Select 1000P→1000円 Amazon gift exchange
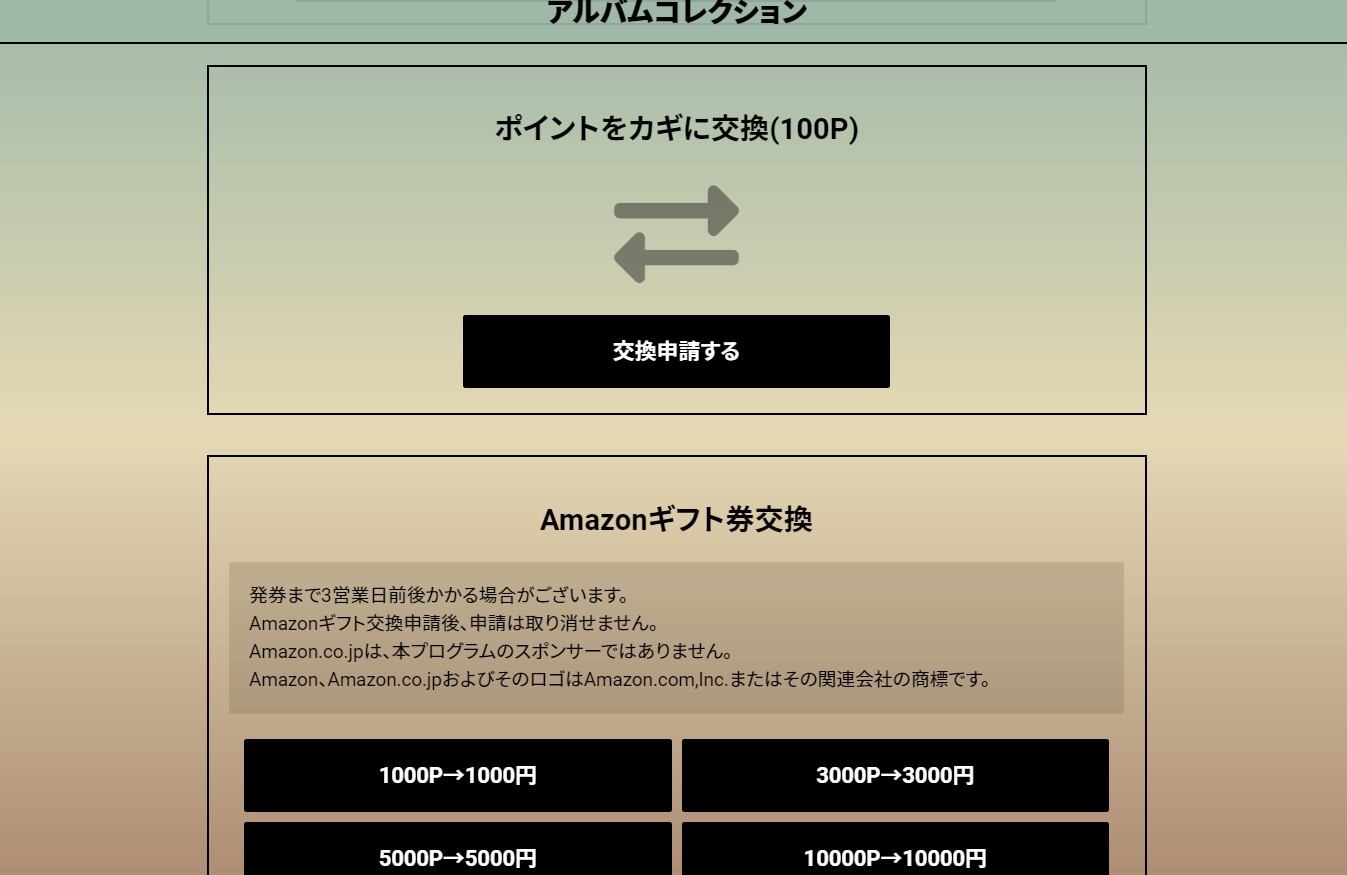 (x=457, y=775)
